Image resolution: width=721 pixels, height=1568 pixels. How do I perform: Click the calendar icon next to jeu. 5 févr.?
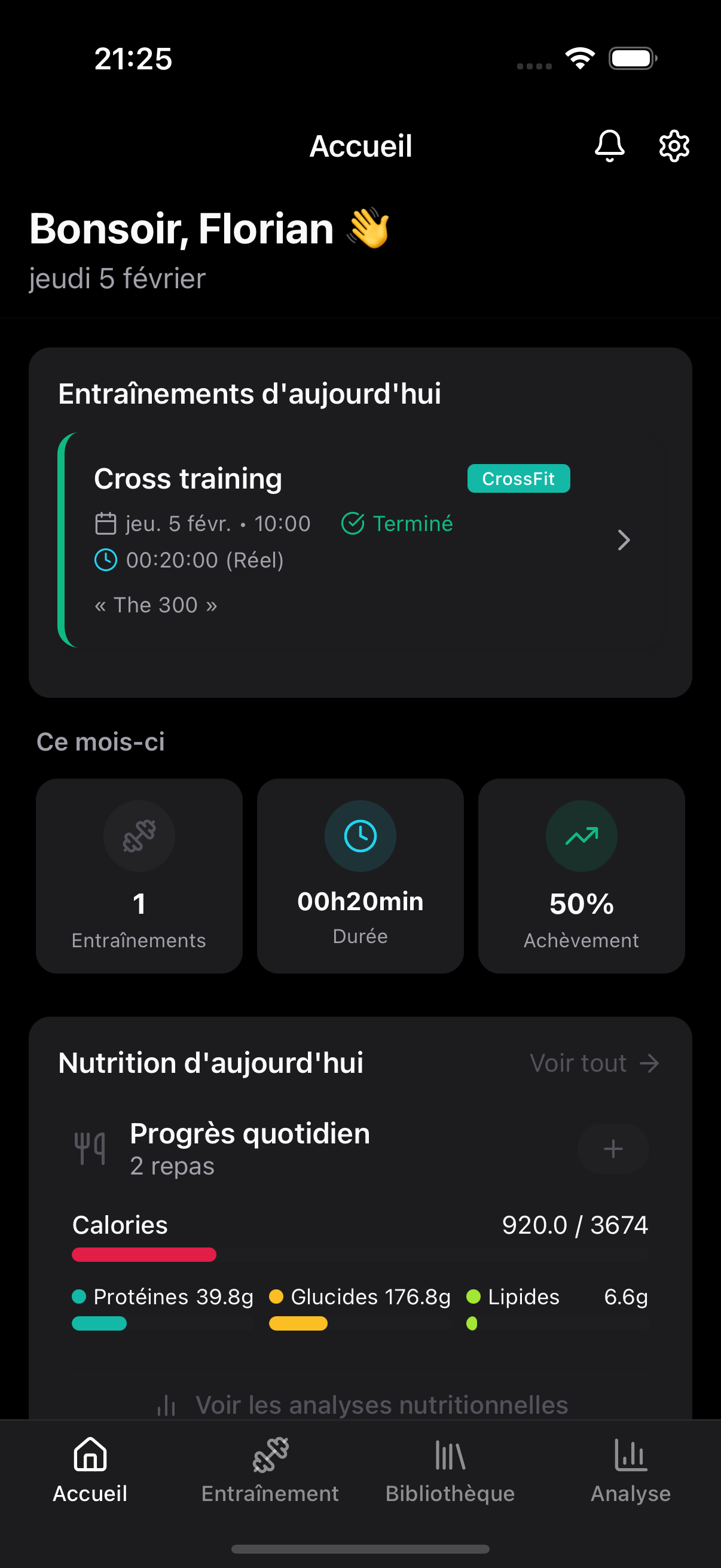coord(106,523)
